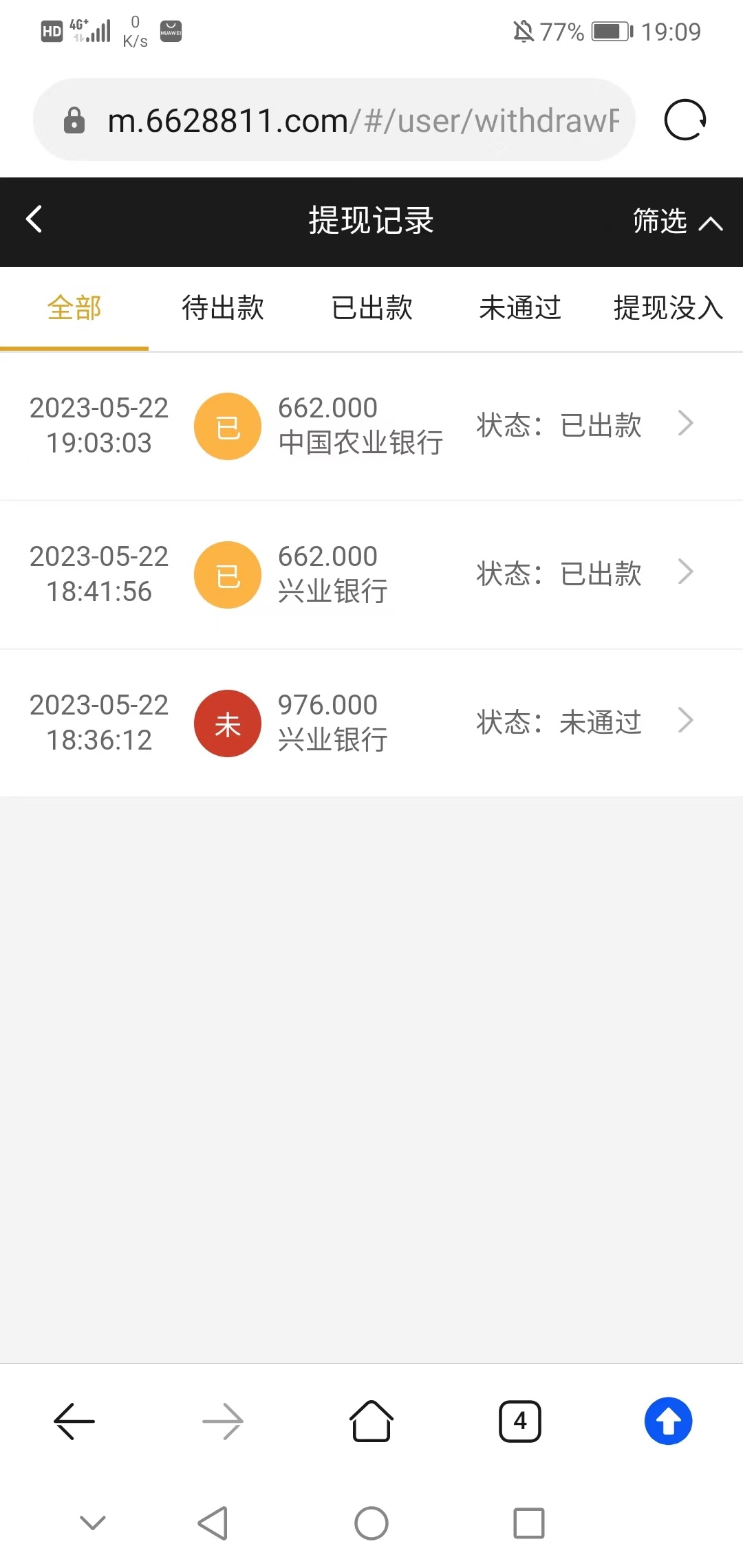Go forward with the browser's right arrow

tap(223, 1421)
